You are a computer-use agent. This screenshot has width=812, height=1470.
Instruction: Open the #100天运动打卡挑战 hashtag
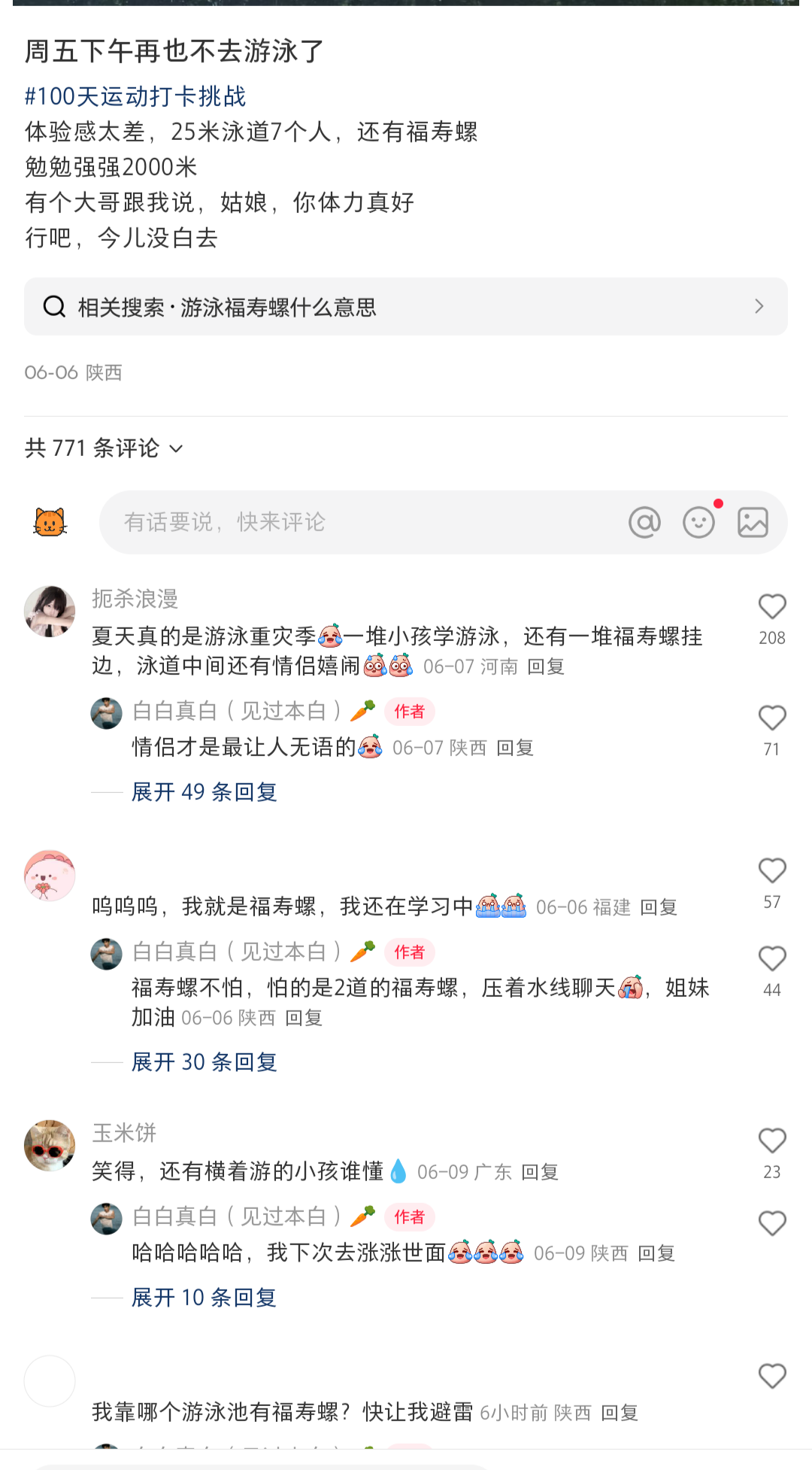tap(135, 96)
